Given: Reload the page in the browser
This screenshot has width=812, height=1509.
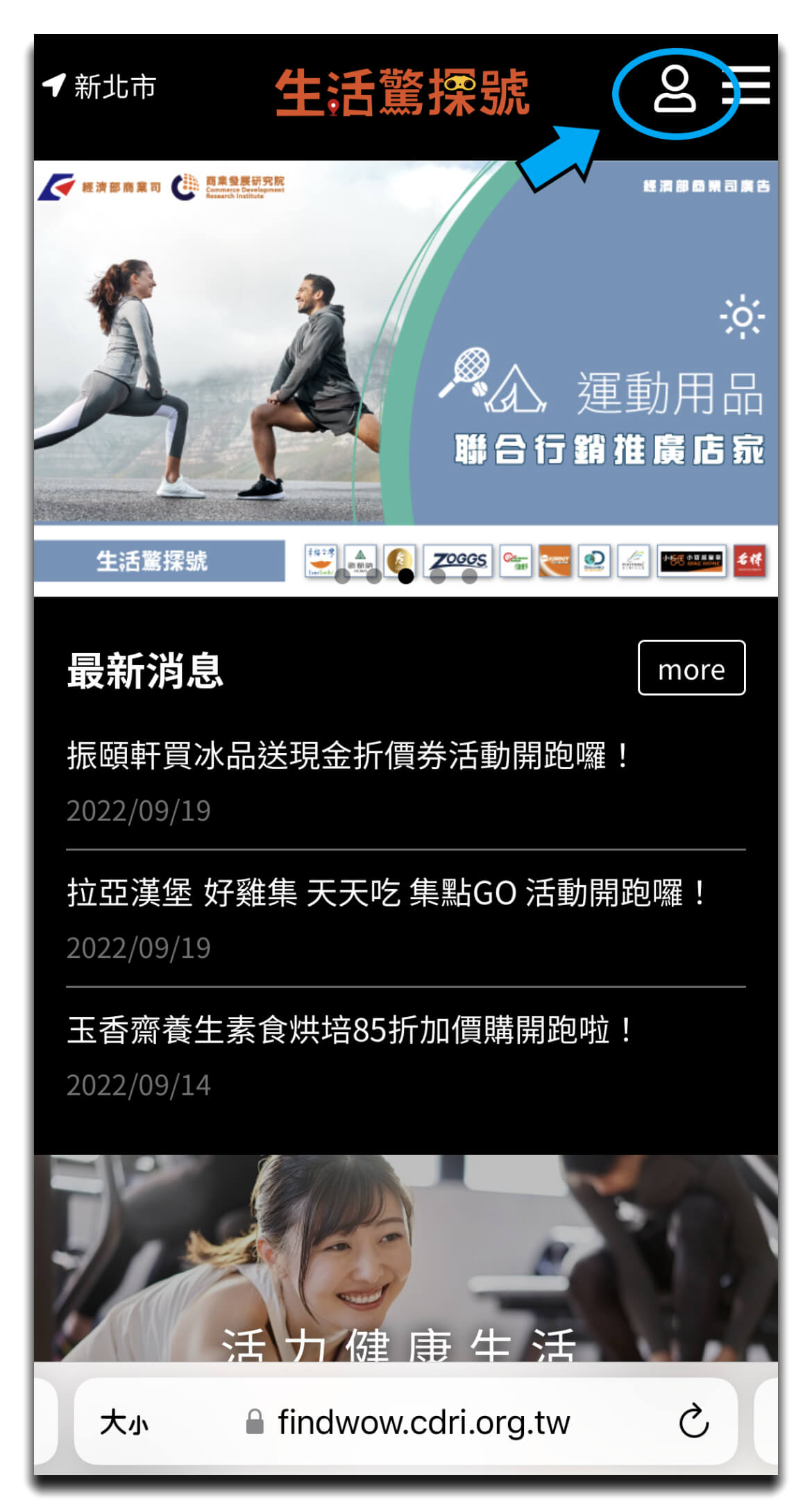Looking at the screenshot, I should 693,1422.
